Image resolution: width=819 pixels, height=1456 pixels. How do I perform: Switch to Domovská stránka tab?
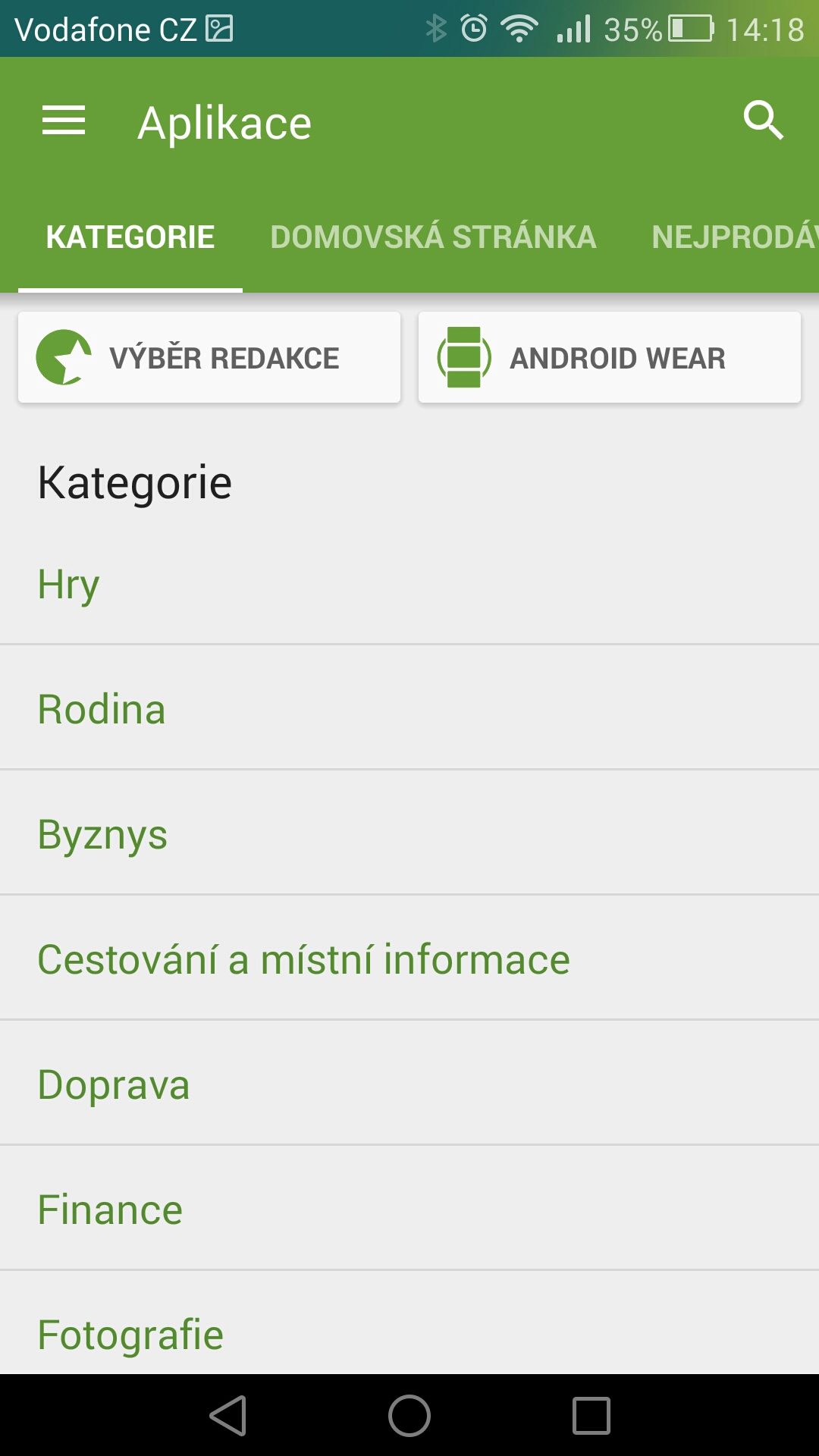(433, 237)
